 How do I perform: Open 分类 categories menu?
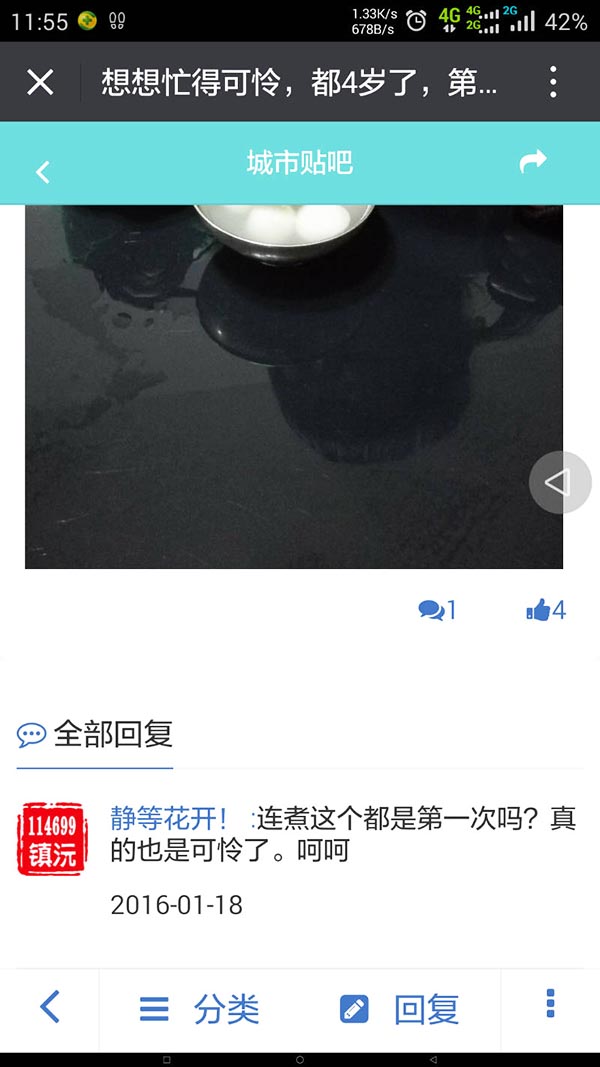pyautogui.click(x=199, y=1008)
